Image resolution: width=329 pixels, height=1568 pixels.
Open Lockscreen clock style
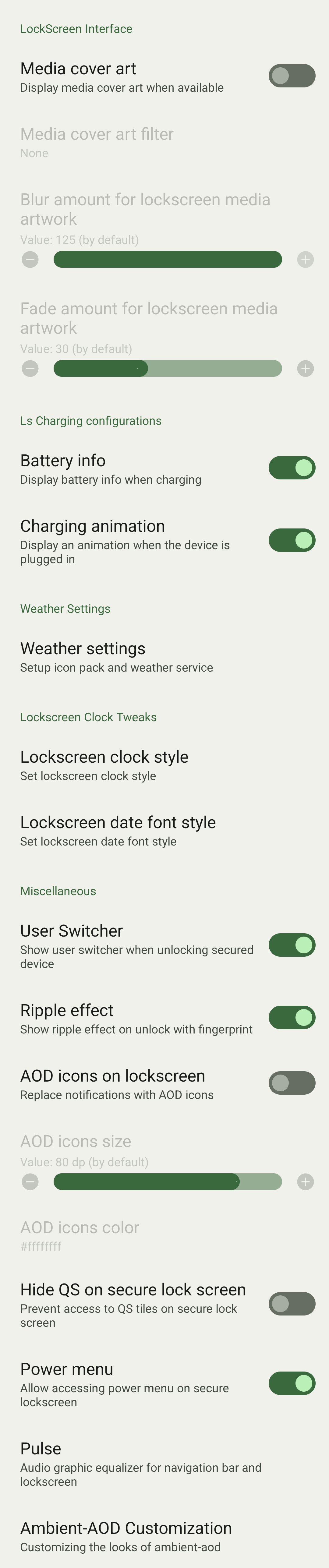104,765
